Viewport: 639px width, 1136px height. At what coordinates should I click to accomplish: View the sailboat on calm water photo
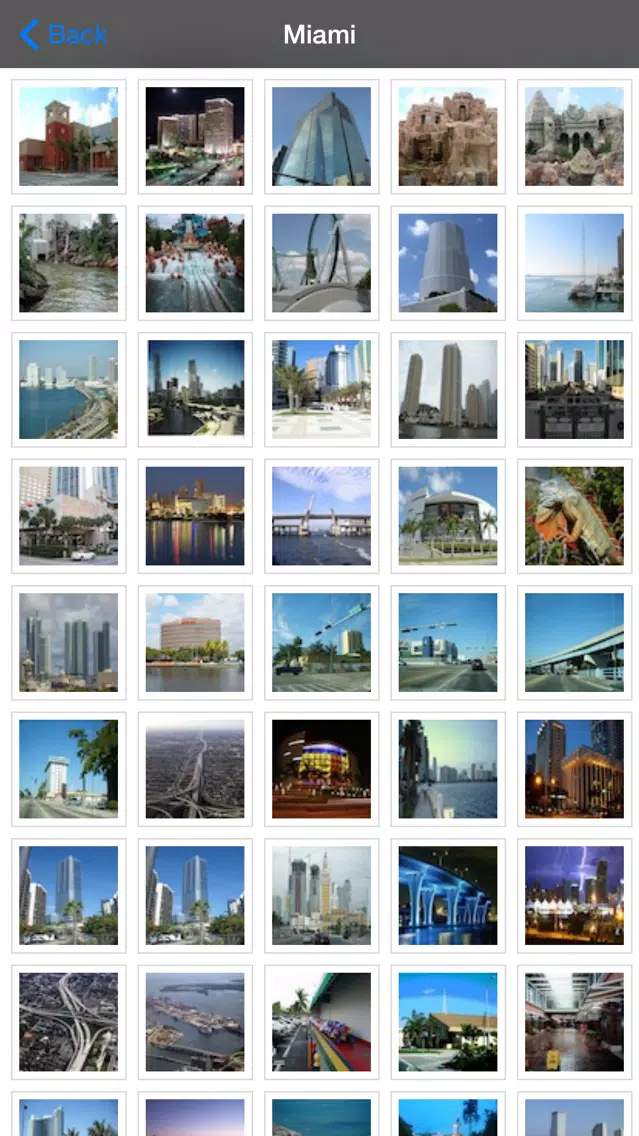click(x=575, y=263)
